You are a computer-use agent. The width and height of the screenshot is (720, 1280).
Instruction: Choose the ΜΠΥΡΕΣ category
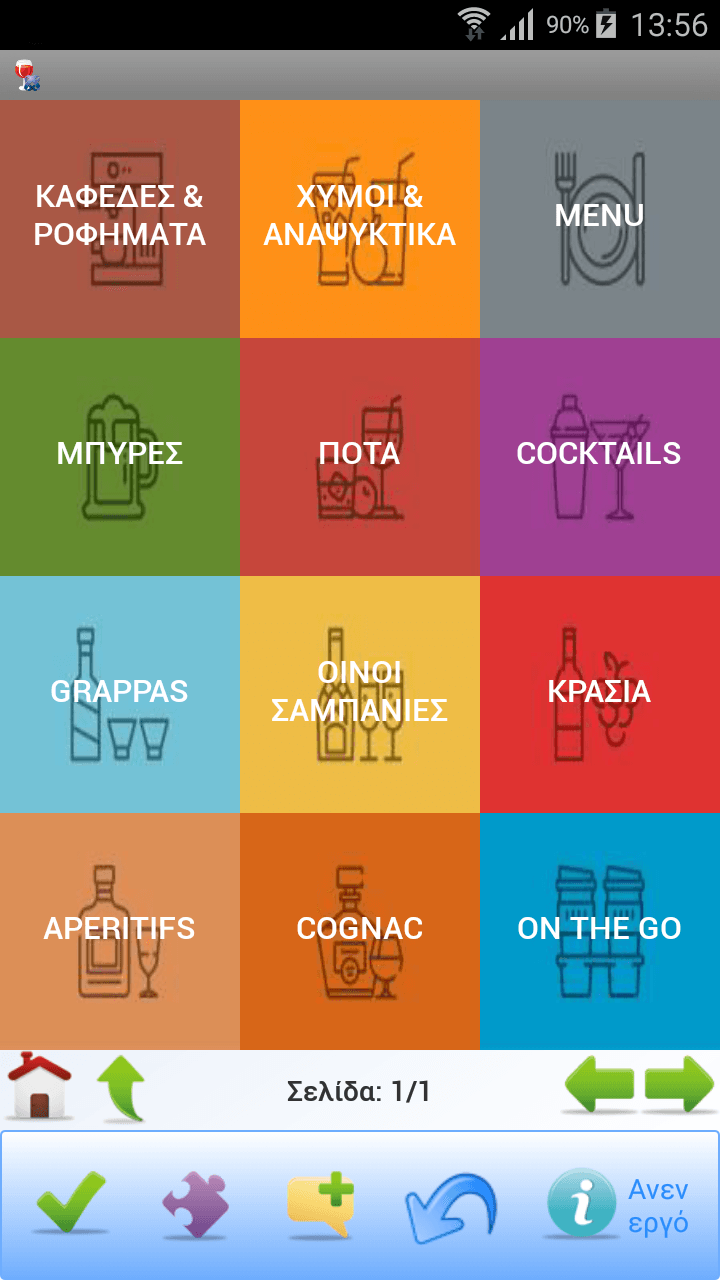click(120, 456)
